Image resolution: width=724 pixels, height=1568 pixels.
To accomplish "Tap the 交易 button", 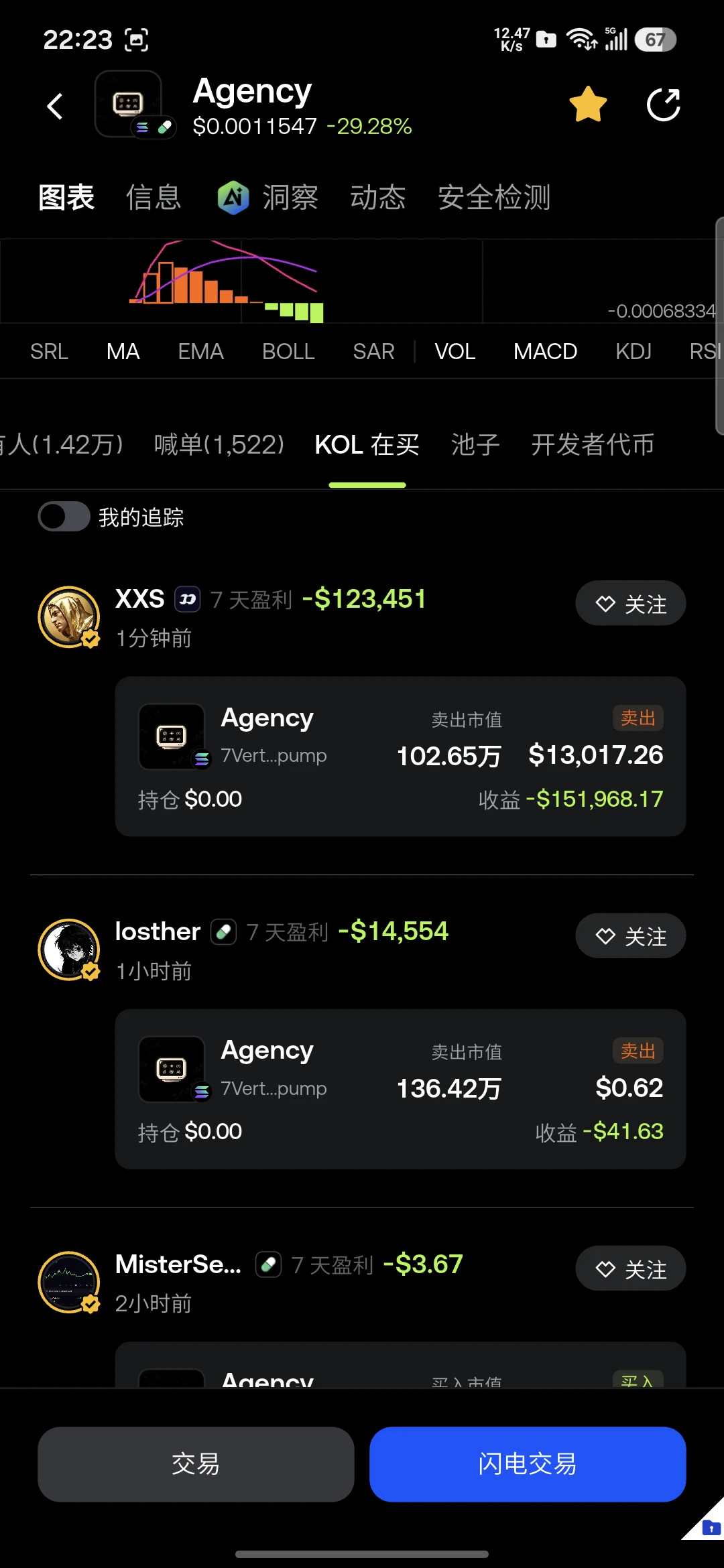I will [x=196, y=1464].
